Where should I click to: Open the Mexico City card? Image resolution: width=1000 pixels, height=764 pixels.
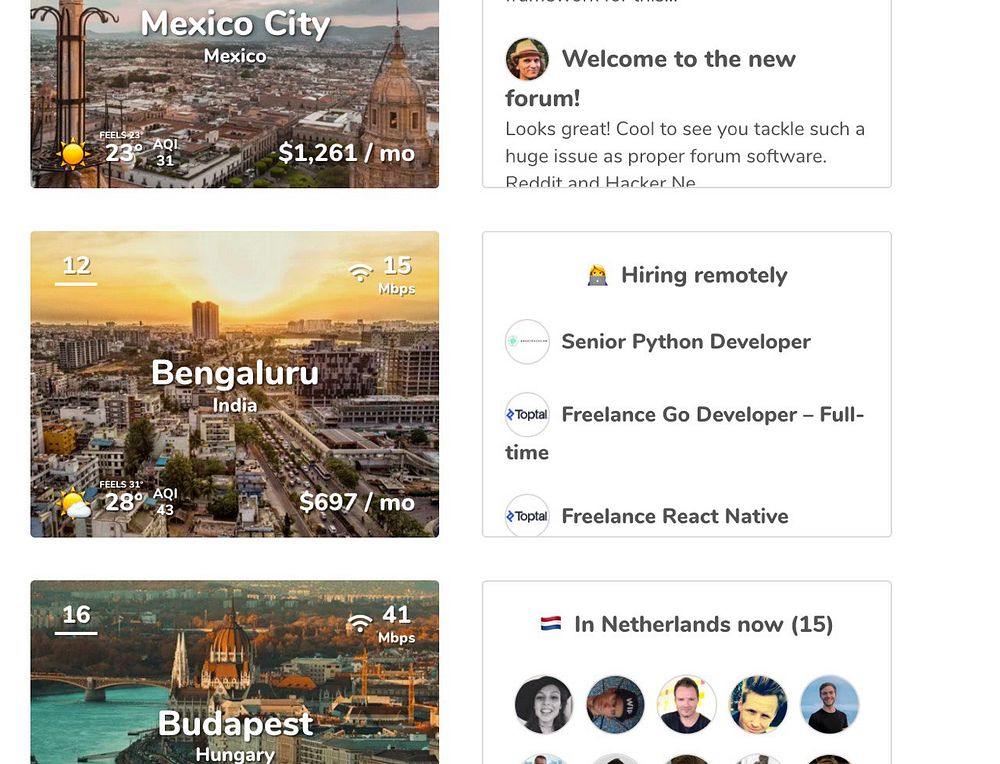(x=234, y=90)
